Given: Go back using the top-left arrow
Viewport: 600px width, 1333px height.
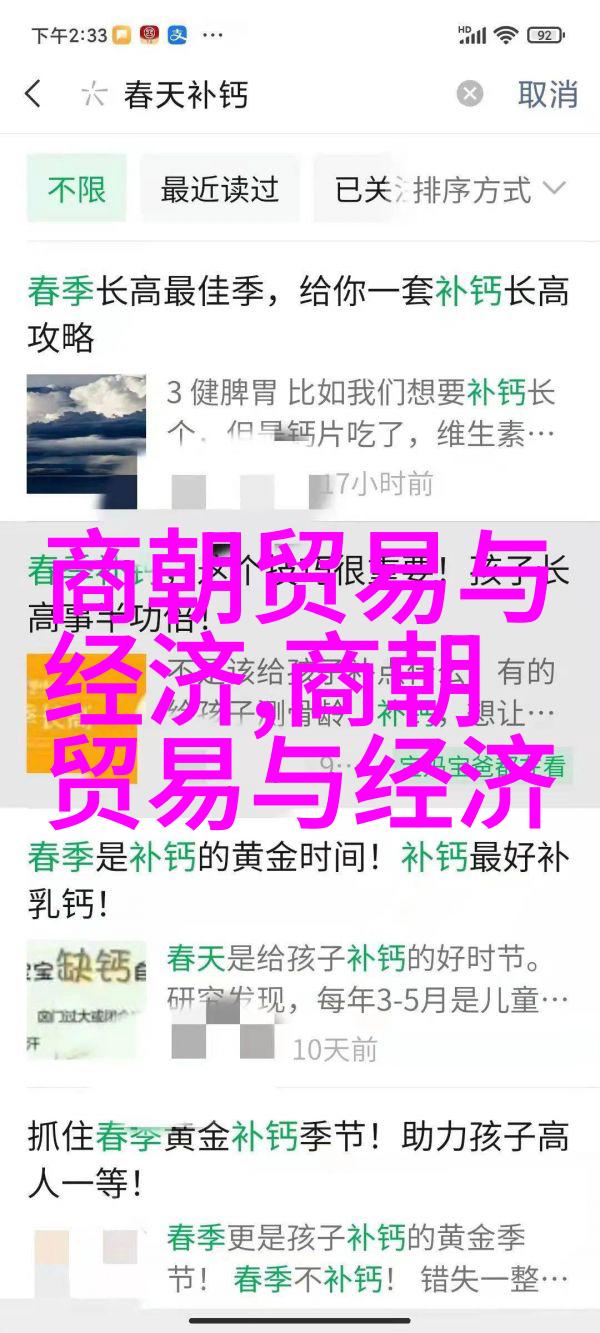Looking at the screenshot, I should click(33, 95).
